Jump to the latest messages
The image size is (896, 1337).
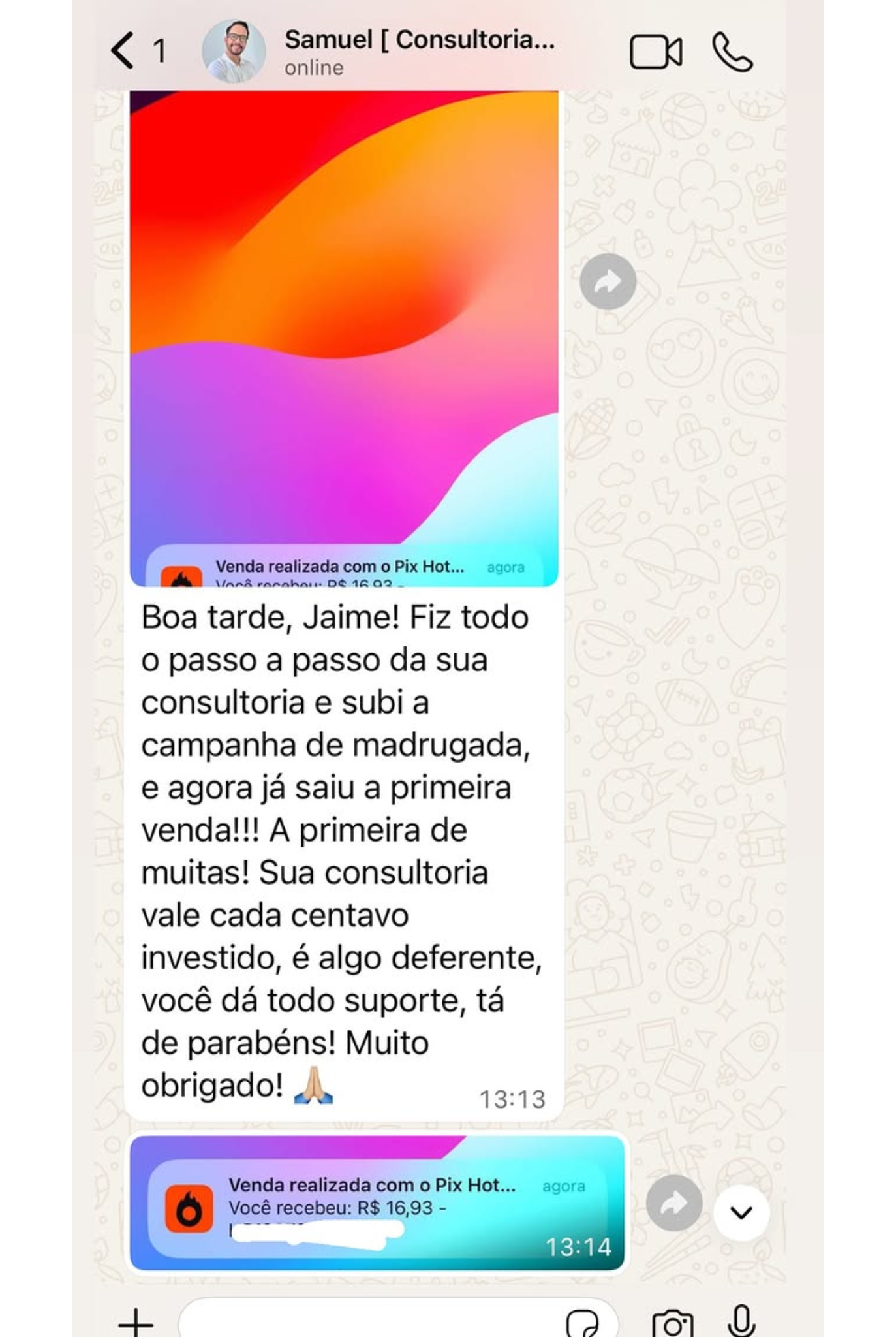click(x=741, y=1213)
